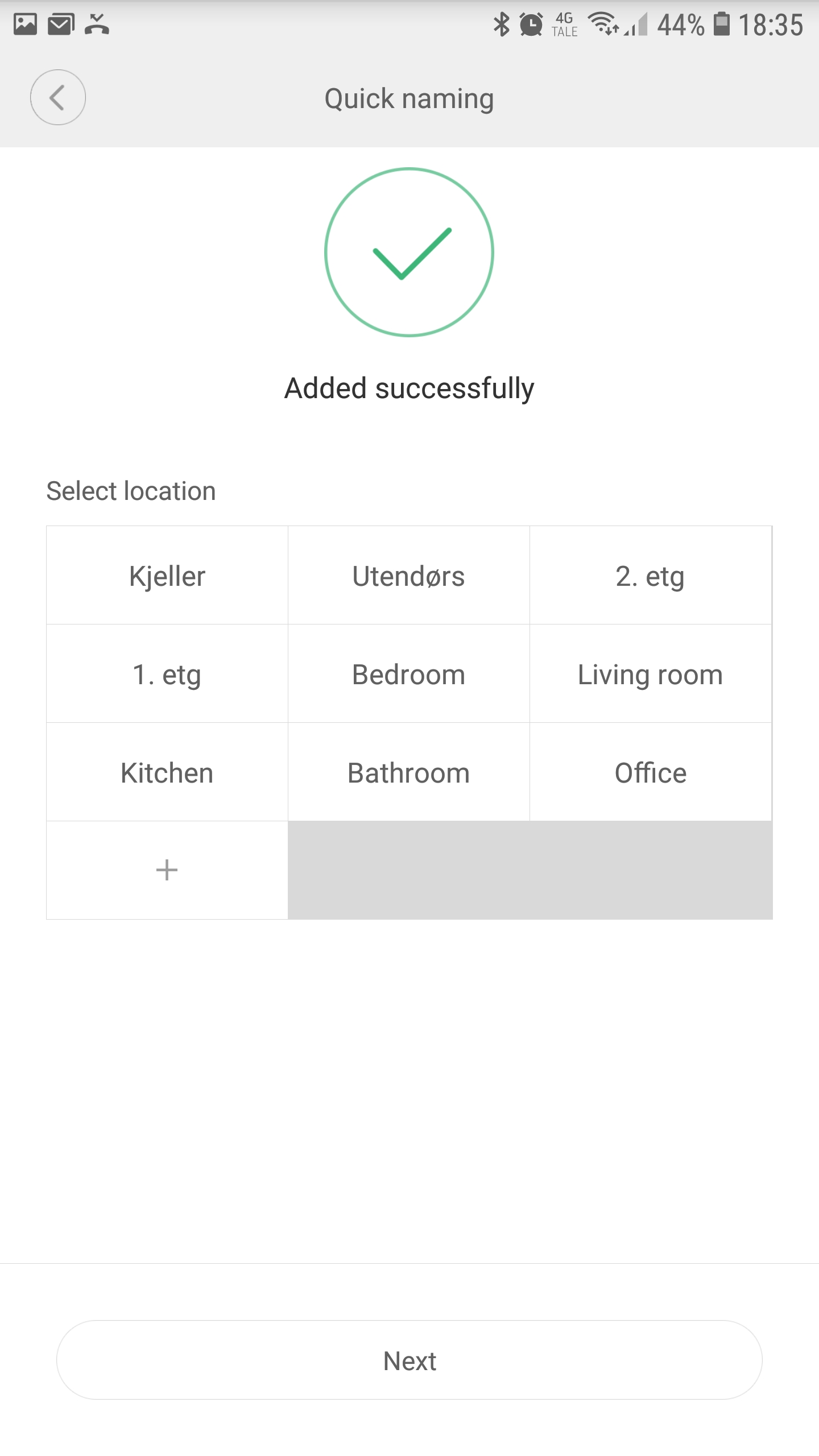Viewport: 819px width, 1456px height.
Task: Pick Bathroom as the location
Action: tap(408, 772)
